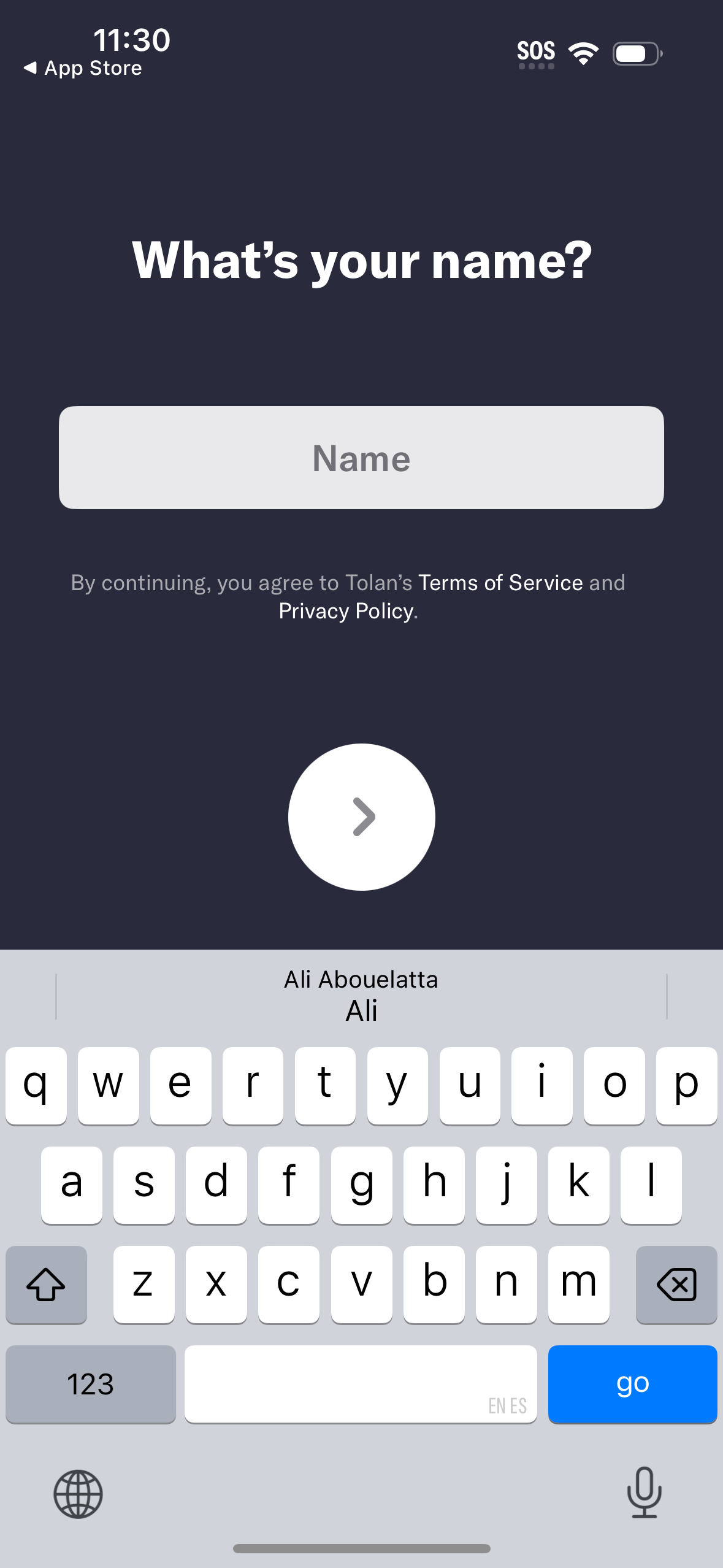The height and width of the screenshot is (1568, 723).
Task: Open Tolan's Terms of Service
Action: coord(500,583)
